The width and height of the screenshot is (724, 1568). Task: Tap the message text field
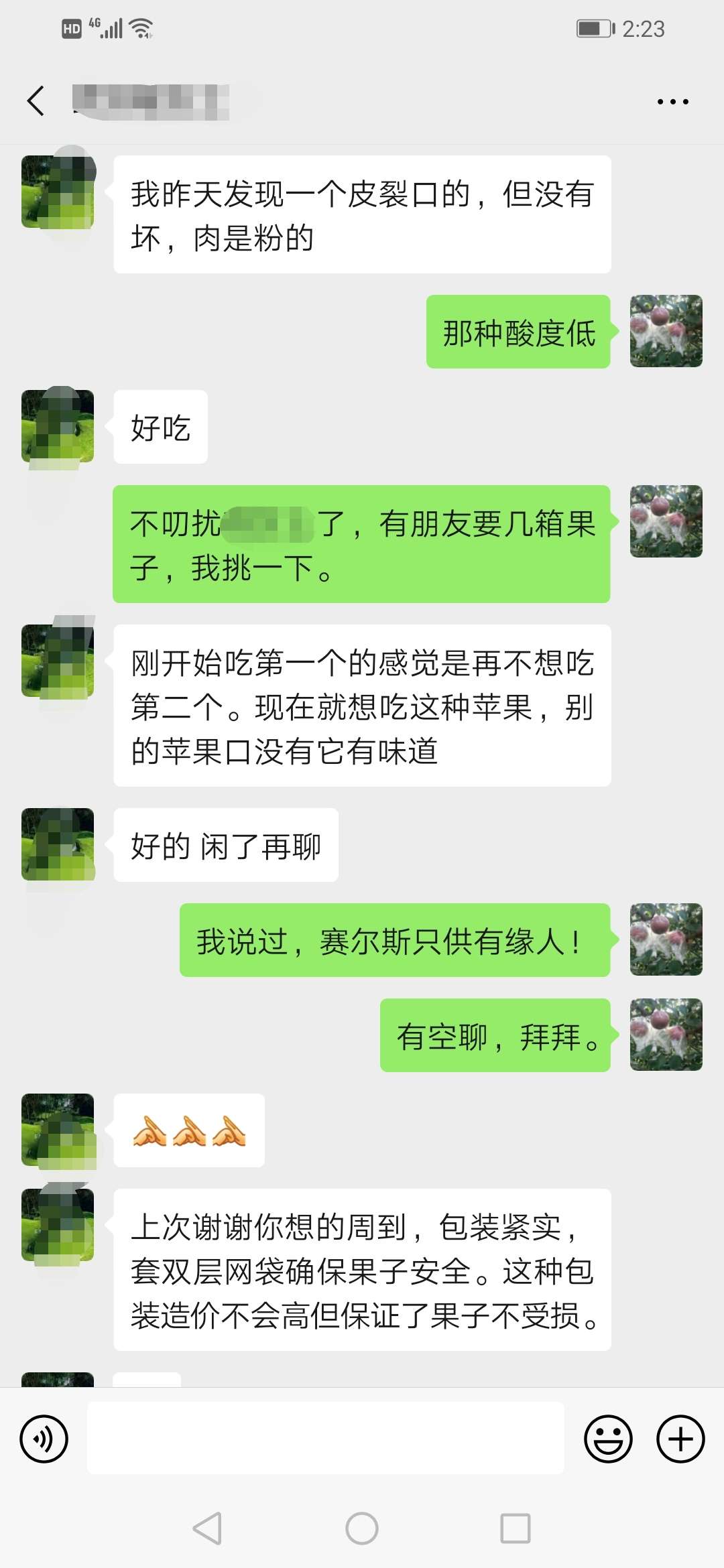pyautogui.click(x=325, y=1438)
